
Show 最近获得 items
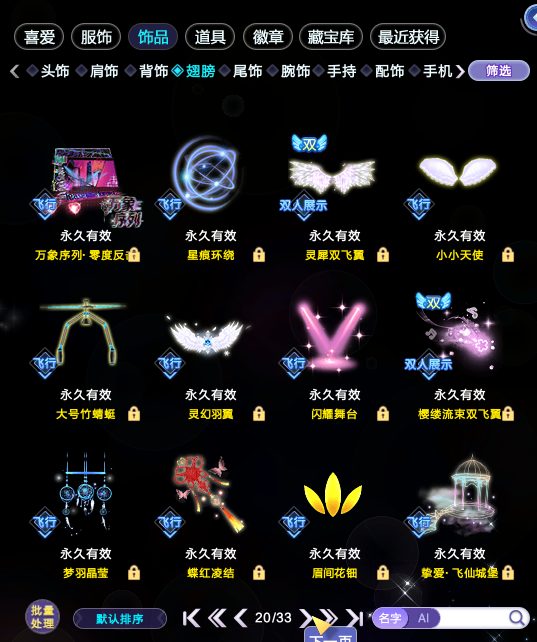tap(408, 37)
